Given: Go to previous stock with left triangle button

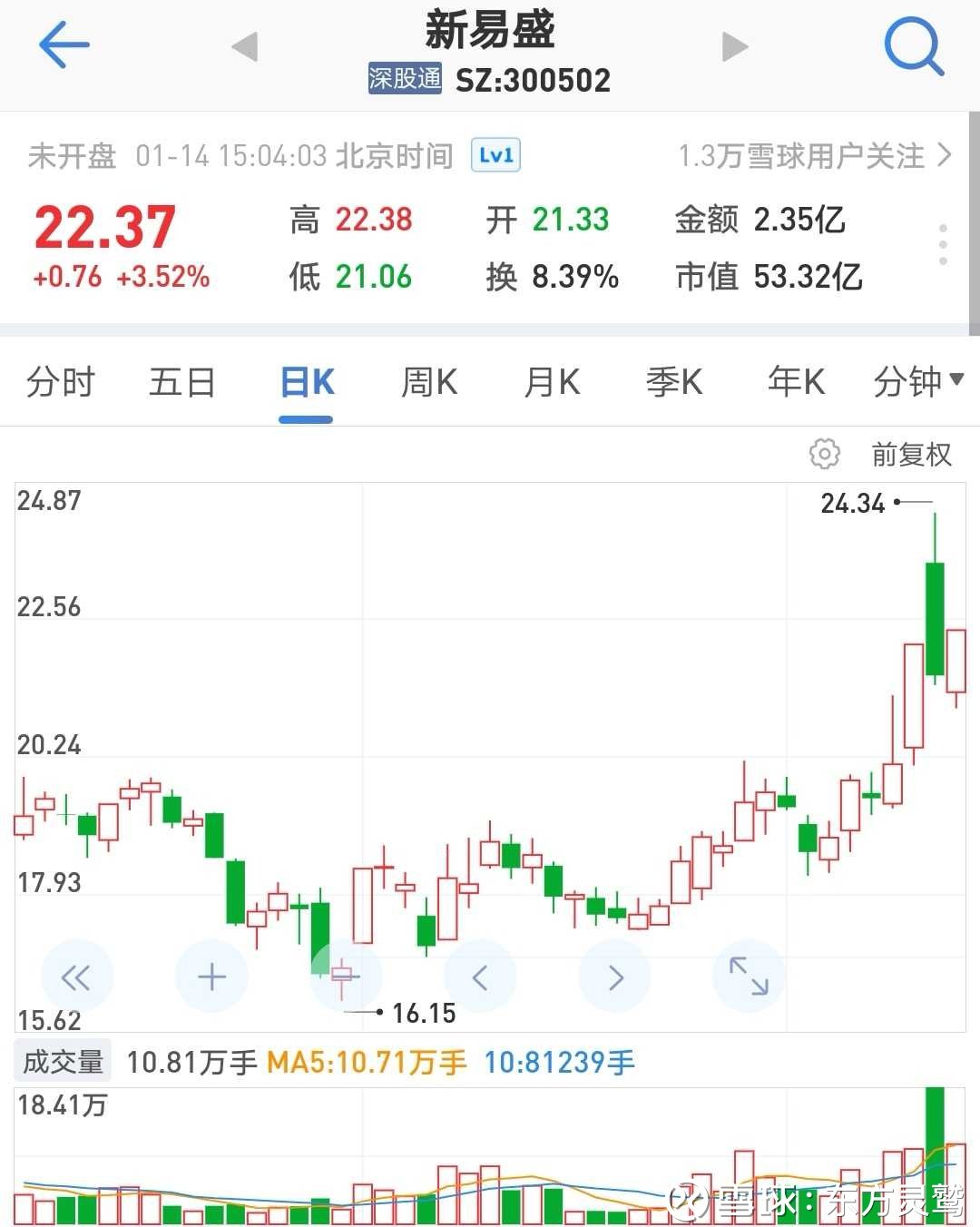Looking at the screenshot, I should point(243,47).
